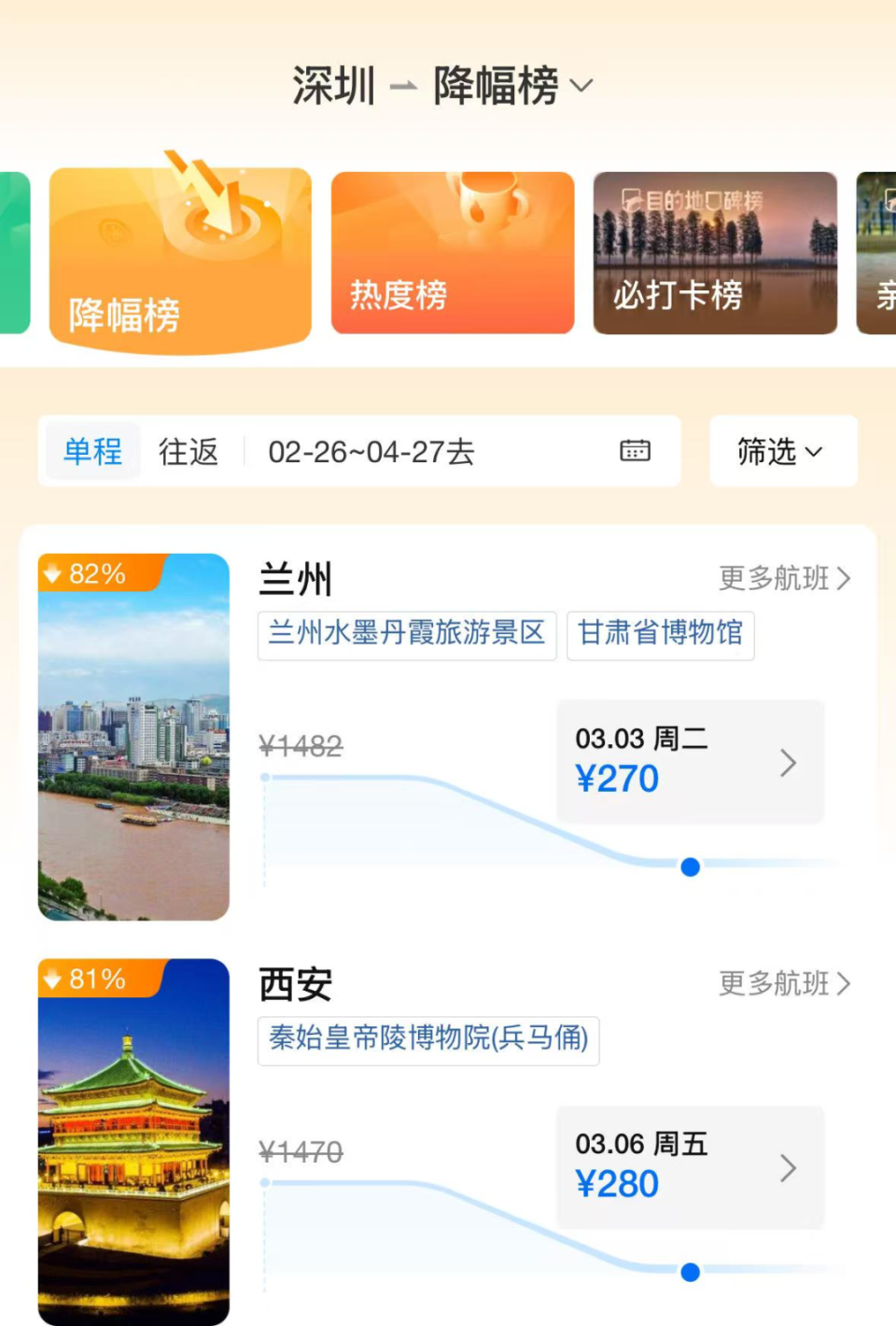
Task: Click the green ranking card on far left
Action: (x=11, y=252)
